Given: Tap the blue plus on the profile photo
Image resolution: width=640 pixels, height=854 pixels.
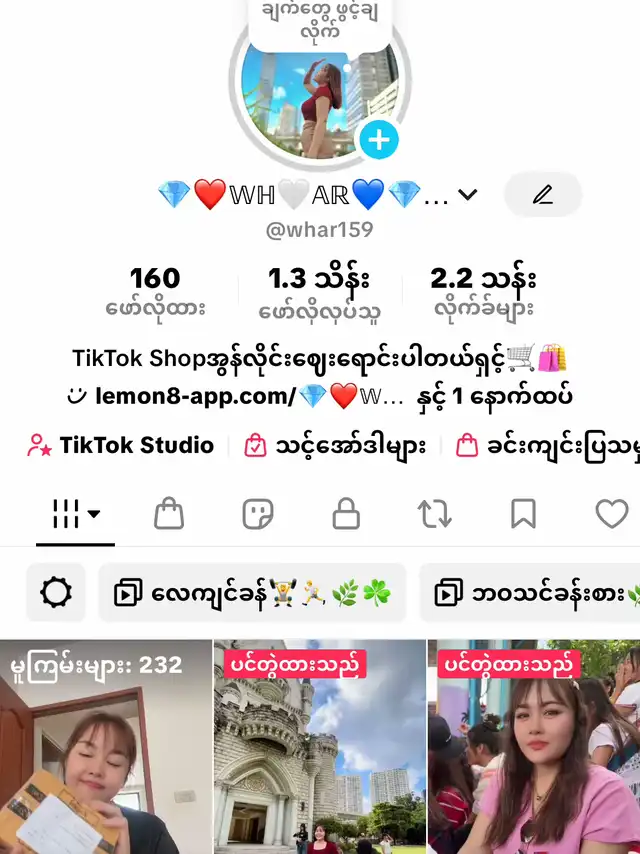Looking at the screenshot, I should [x=378, y=140].
